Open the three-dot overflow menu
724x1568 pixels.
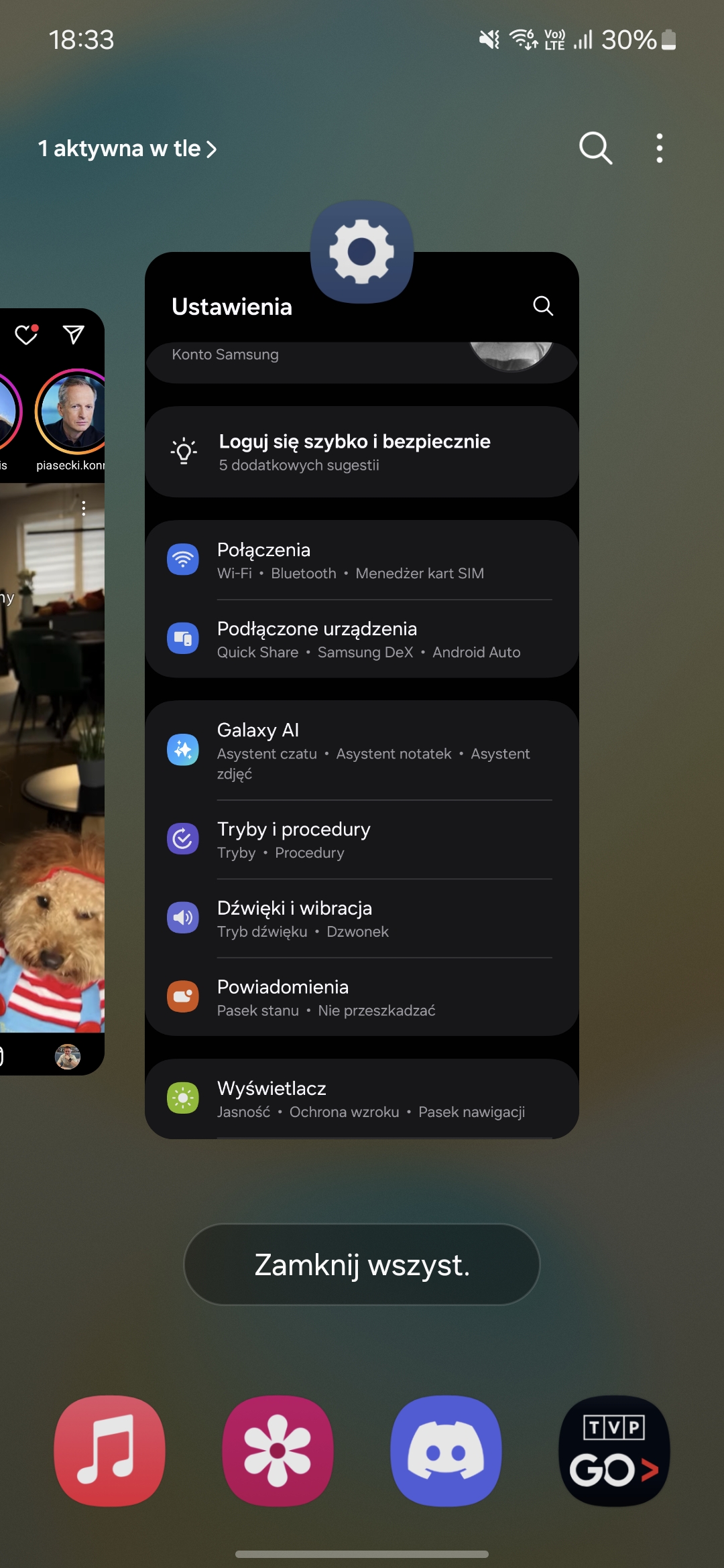click(x=660, y=148)
